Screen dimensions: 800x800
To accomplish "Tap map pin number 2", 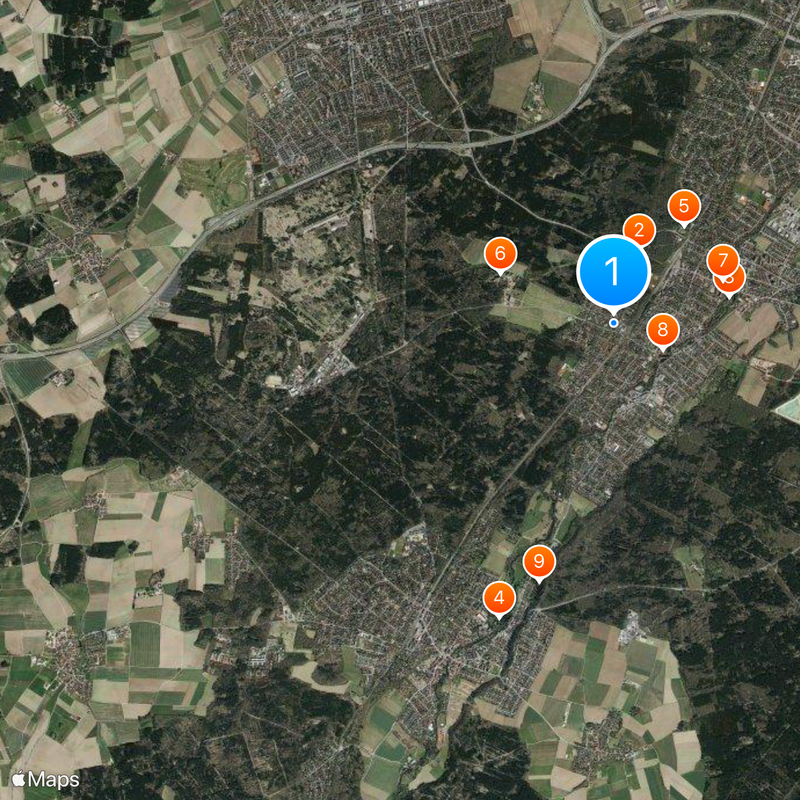I will (640, 229).
